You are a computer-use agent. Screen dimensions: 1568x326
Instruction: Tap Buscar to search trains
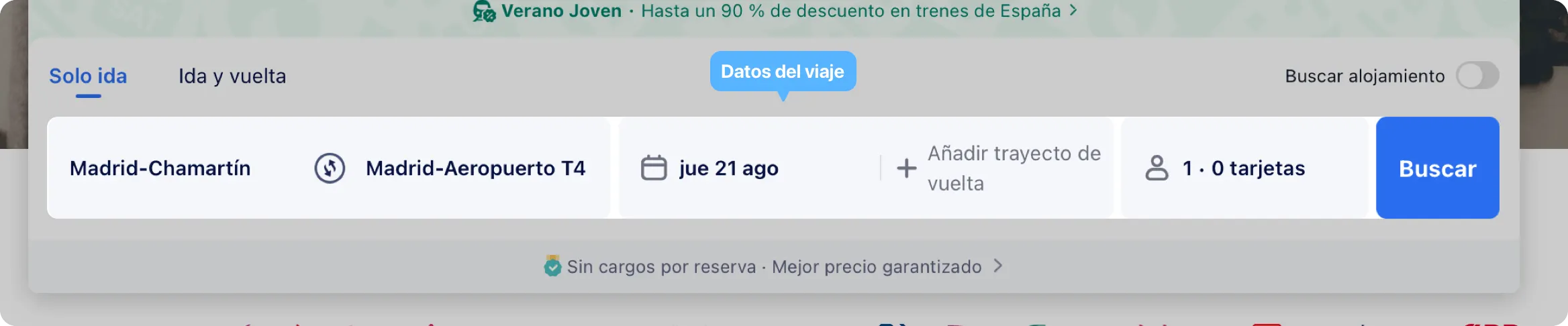pos(1437,168)
